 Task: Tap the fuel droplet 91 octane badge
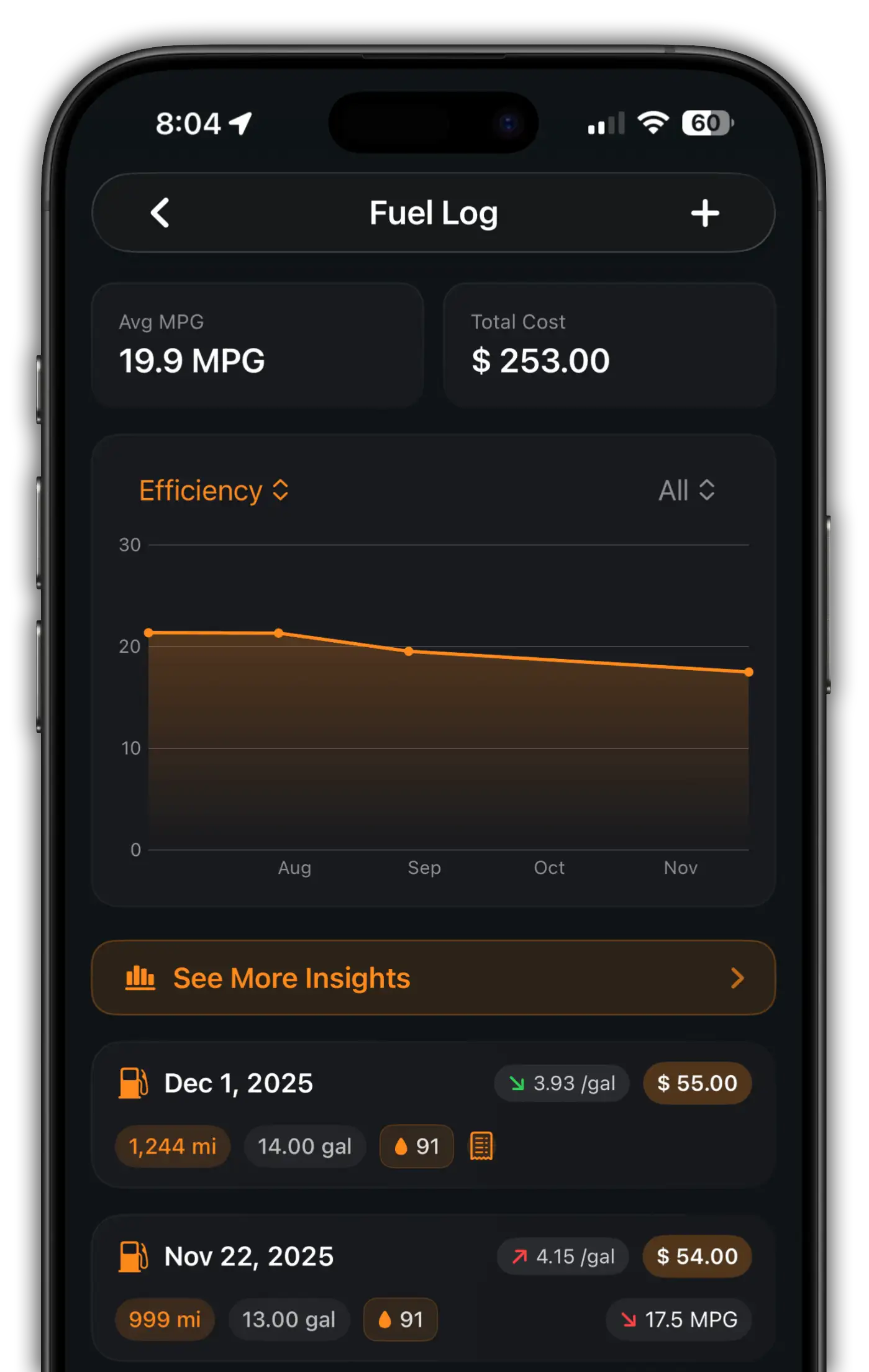point(415,1147)
